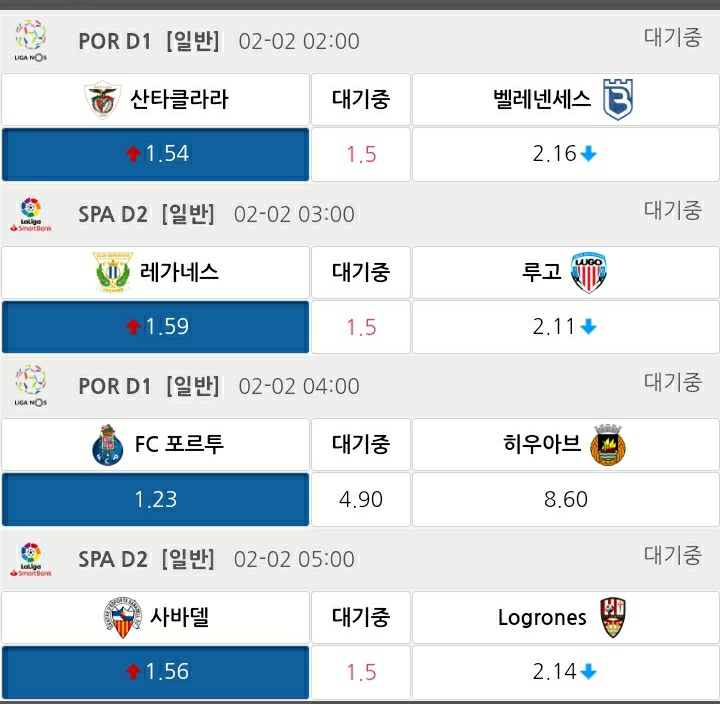Select home win odds 1.23 for FC 포르투
Viewport: 720px width, 704px height.
[x=155, y=499]
